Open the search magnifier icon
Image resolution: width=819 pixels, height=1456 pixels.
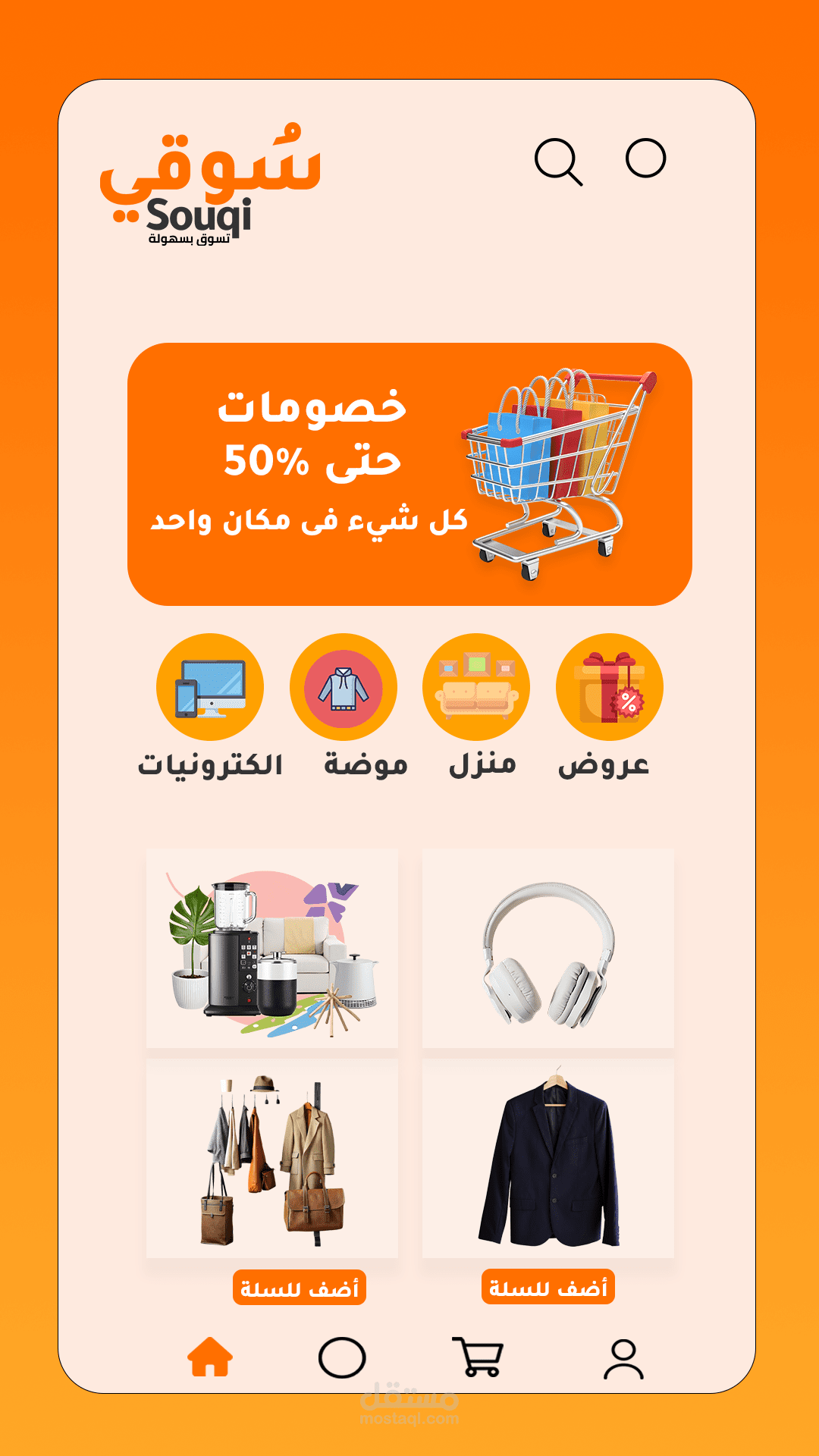pyautogui.click(x=559, y=162)
